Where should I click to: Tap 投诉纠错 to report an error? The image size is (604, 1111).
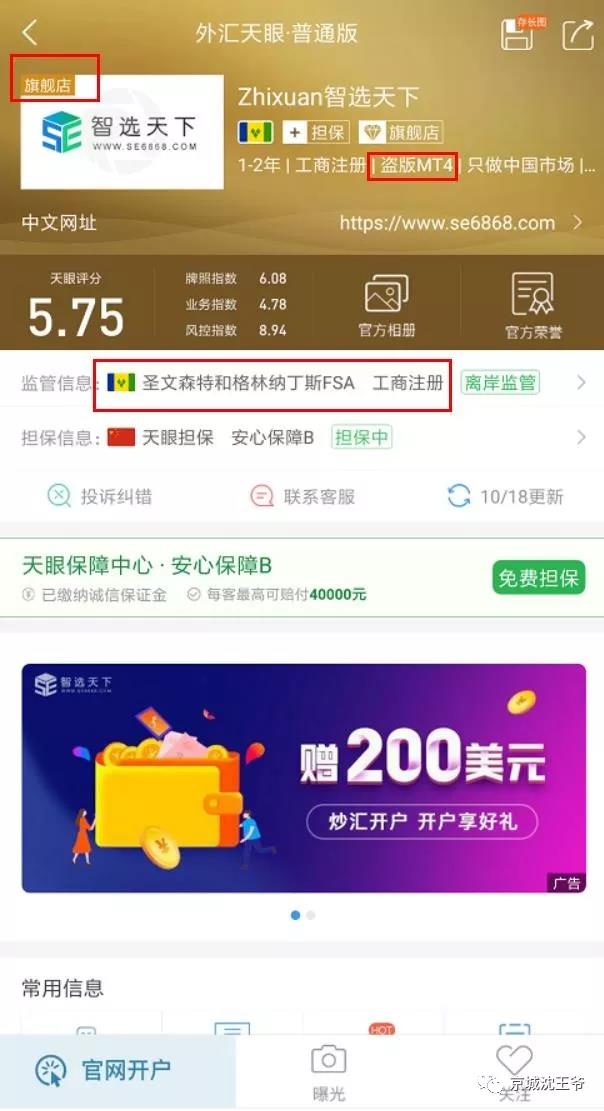[x=102, y=496]
